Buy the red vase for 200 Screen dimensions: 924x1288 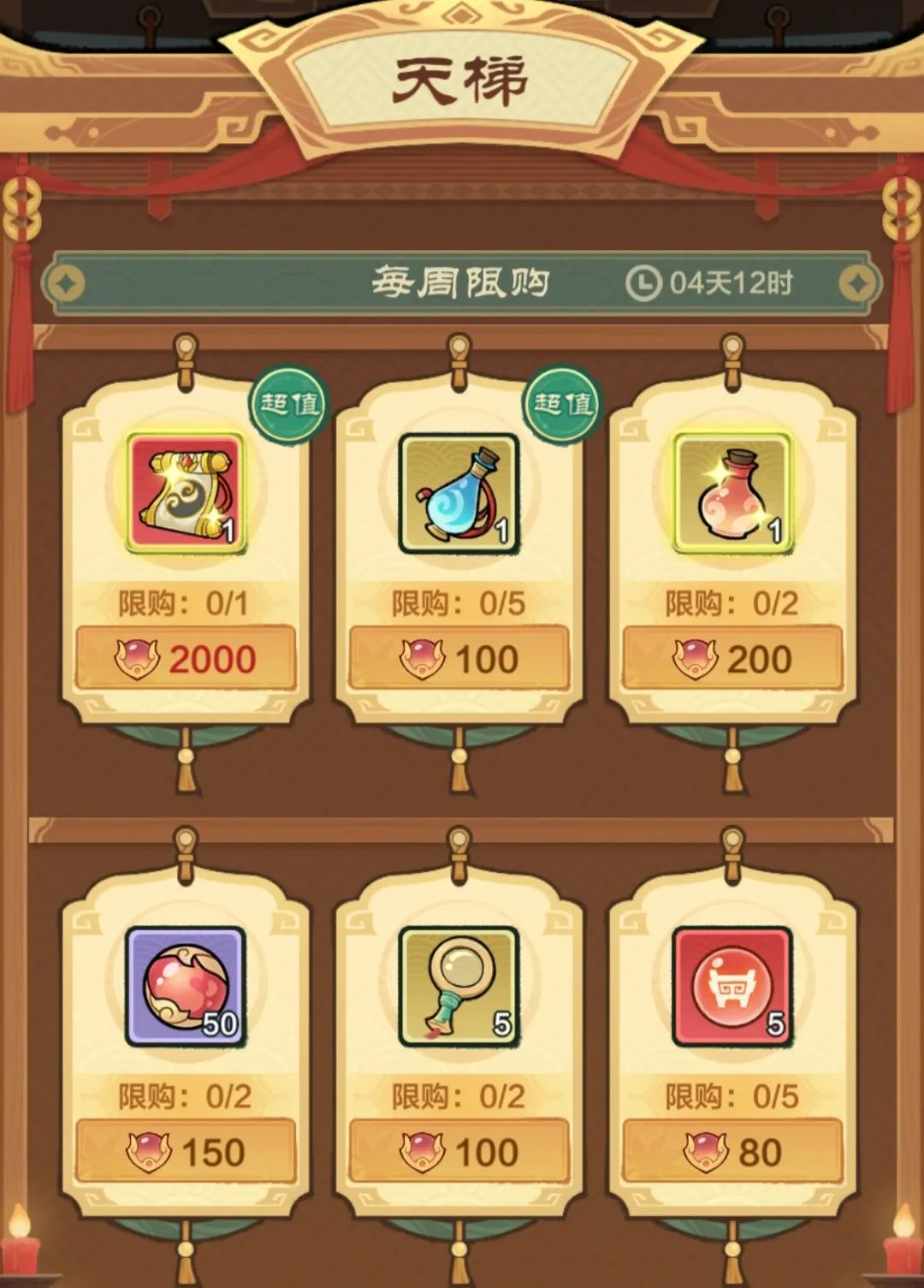tap(732, 658)
